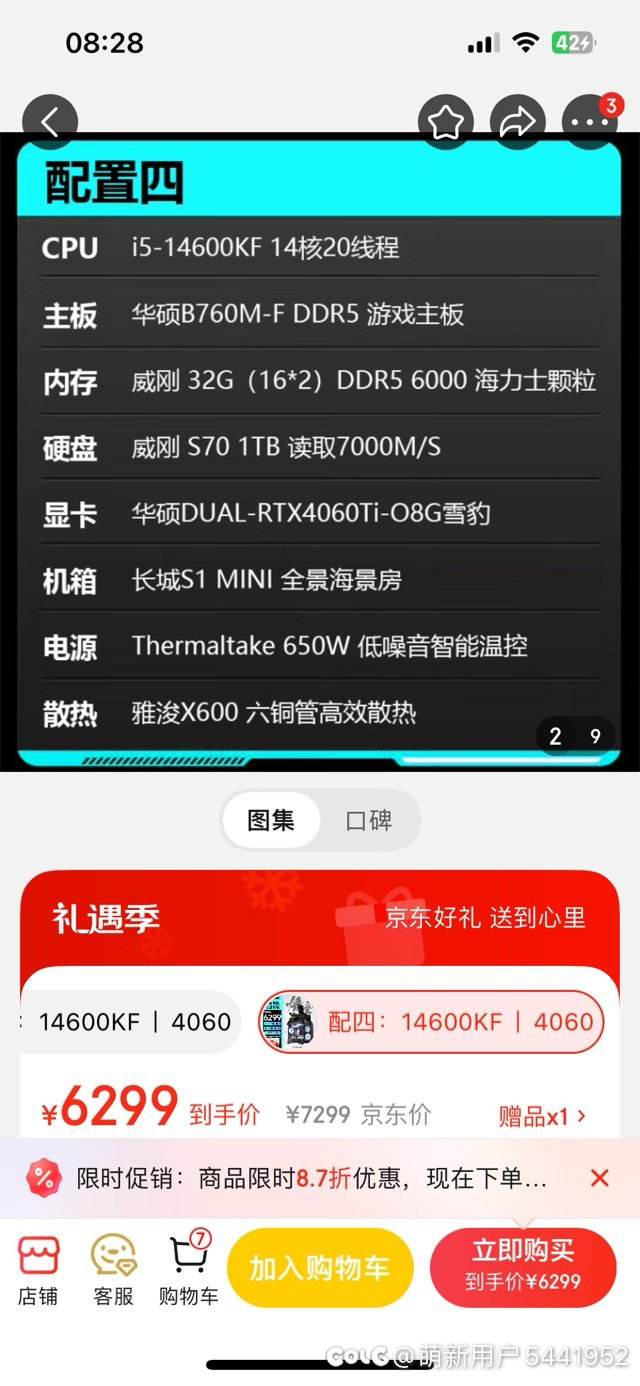The image size is (640, 1386).
Task: Tap 立即购买 to buy now
Action: [523, 1266]
